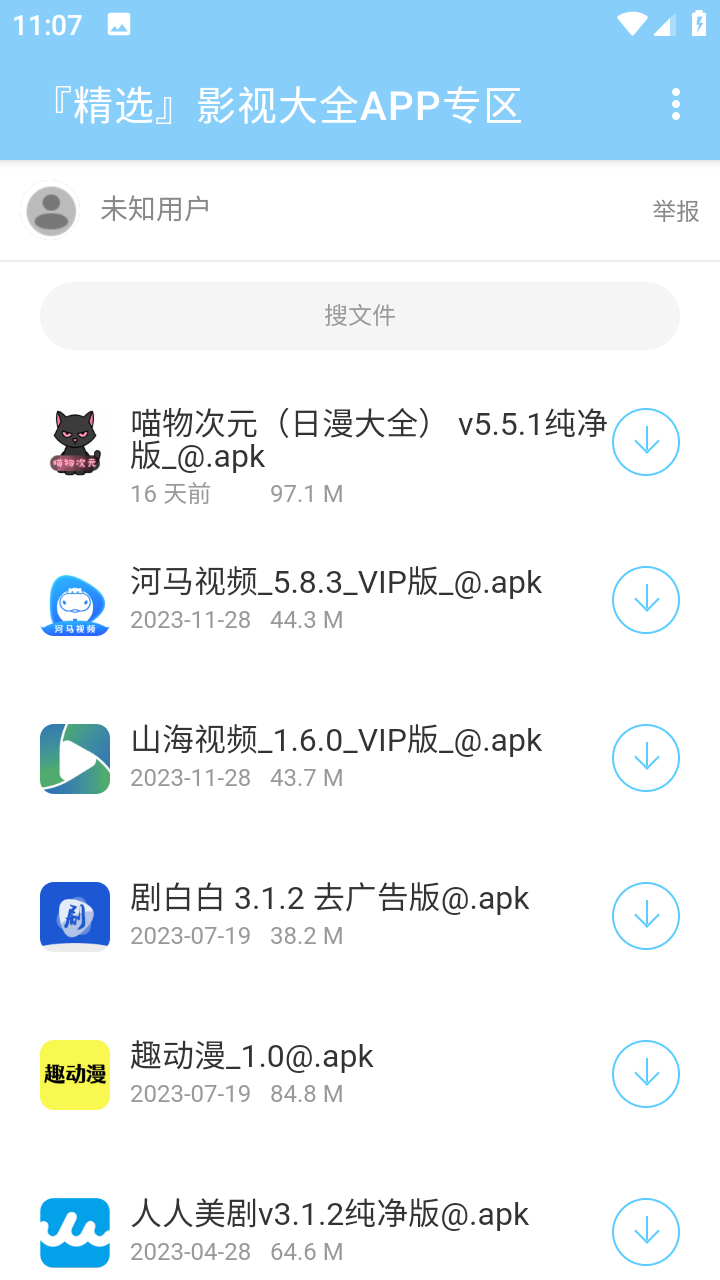Download 趣动漫_1.0 apk file
720x1280 pixels.
[645, 1073]
